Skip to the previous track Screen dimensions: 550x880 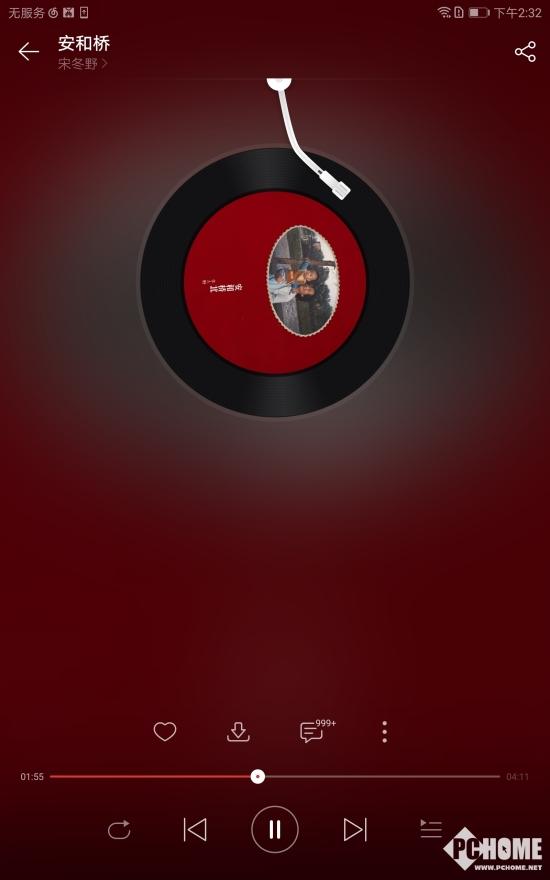click(195, 829)
